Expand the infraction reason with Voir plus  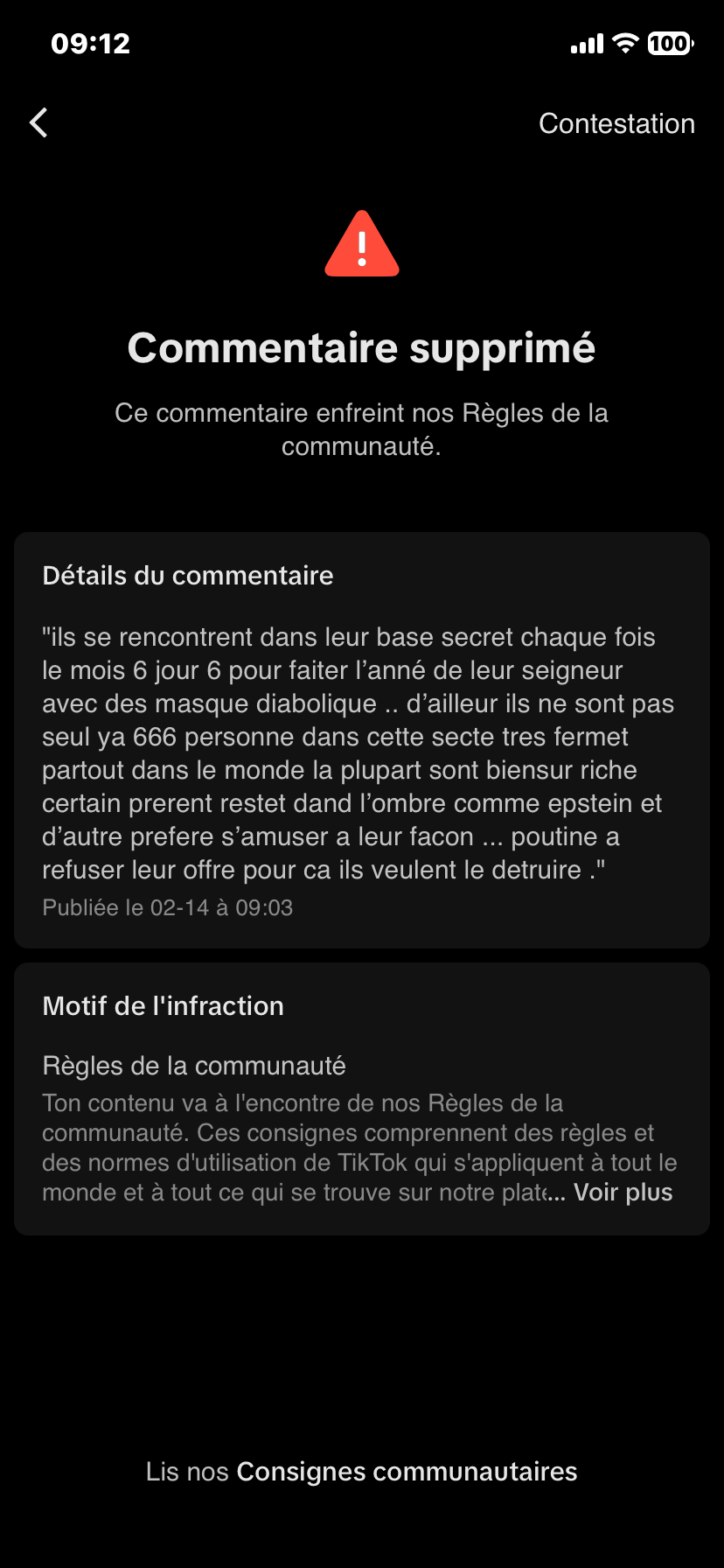click(623, 1193)
